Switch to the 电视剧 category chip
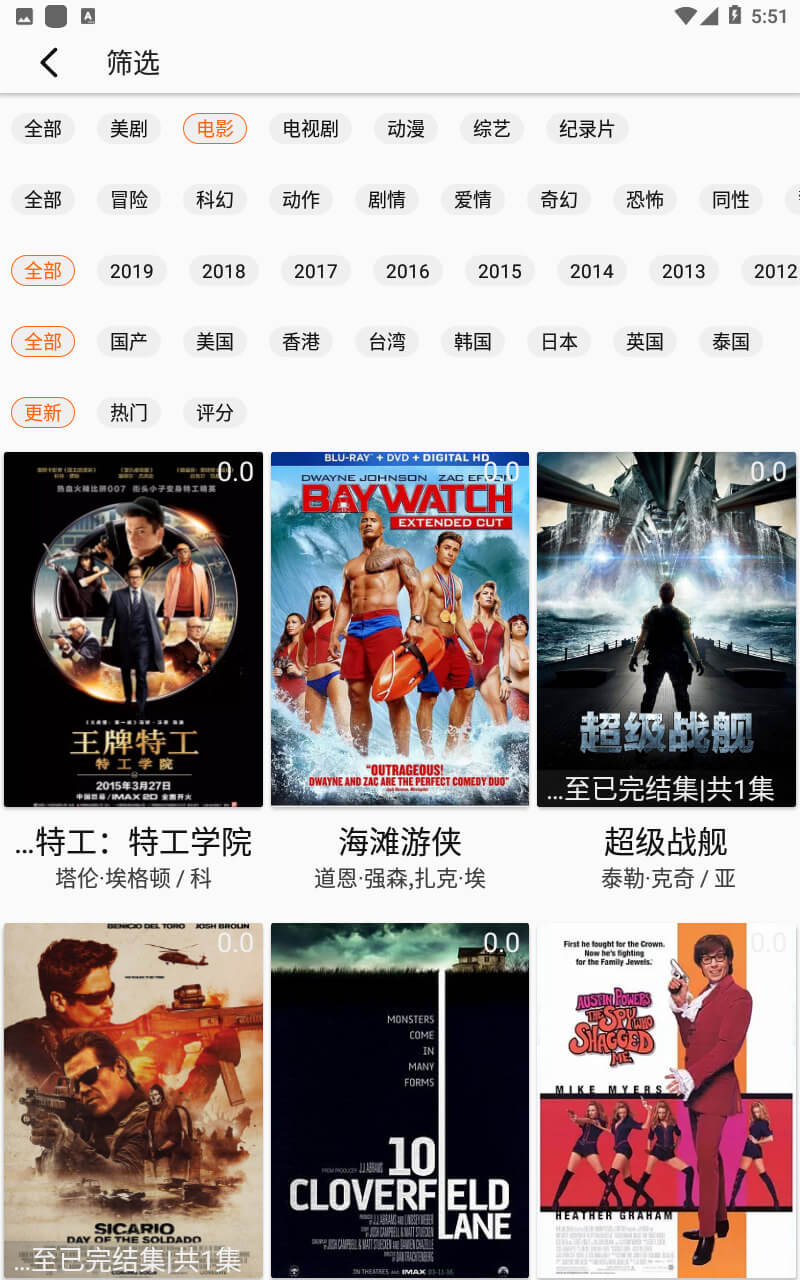The image size is (800, 1280). pyautogui.click(x=311, y=129)
